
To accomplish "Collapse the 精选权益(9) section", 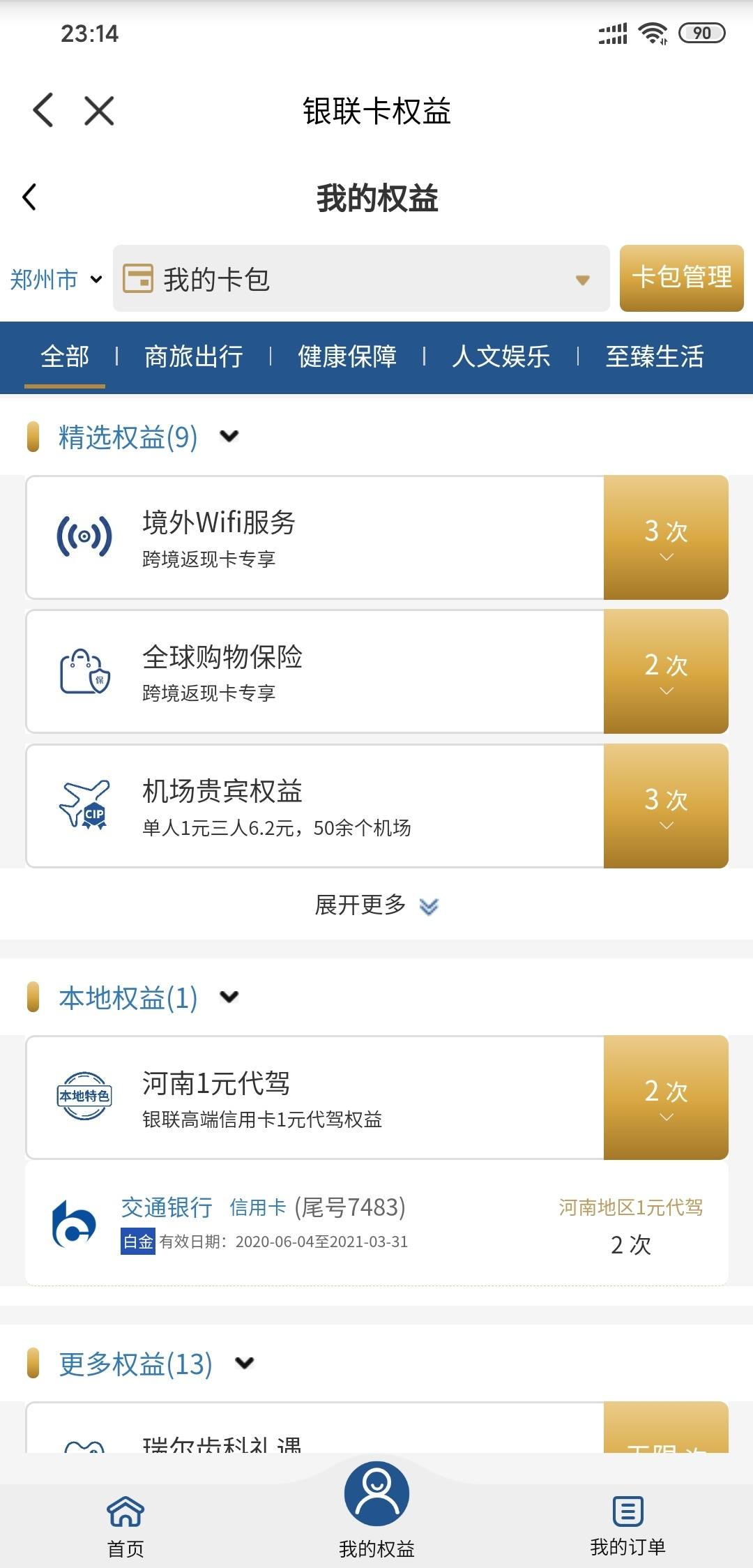I will [229, 437].
